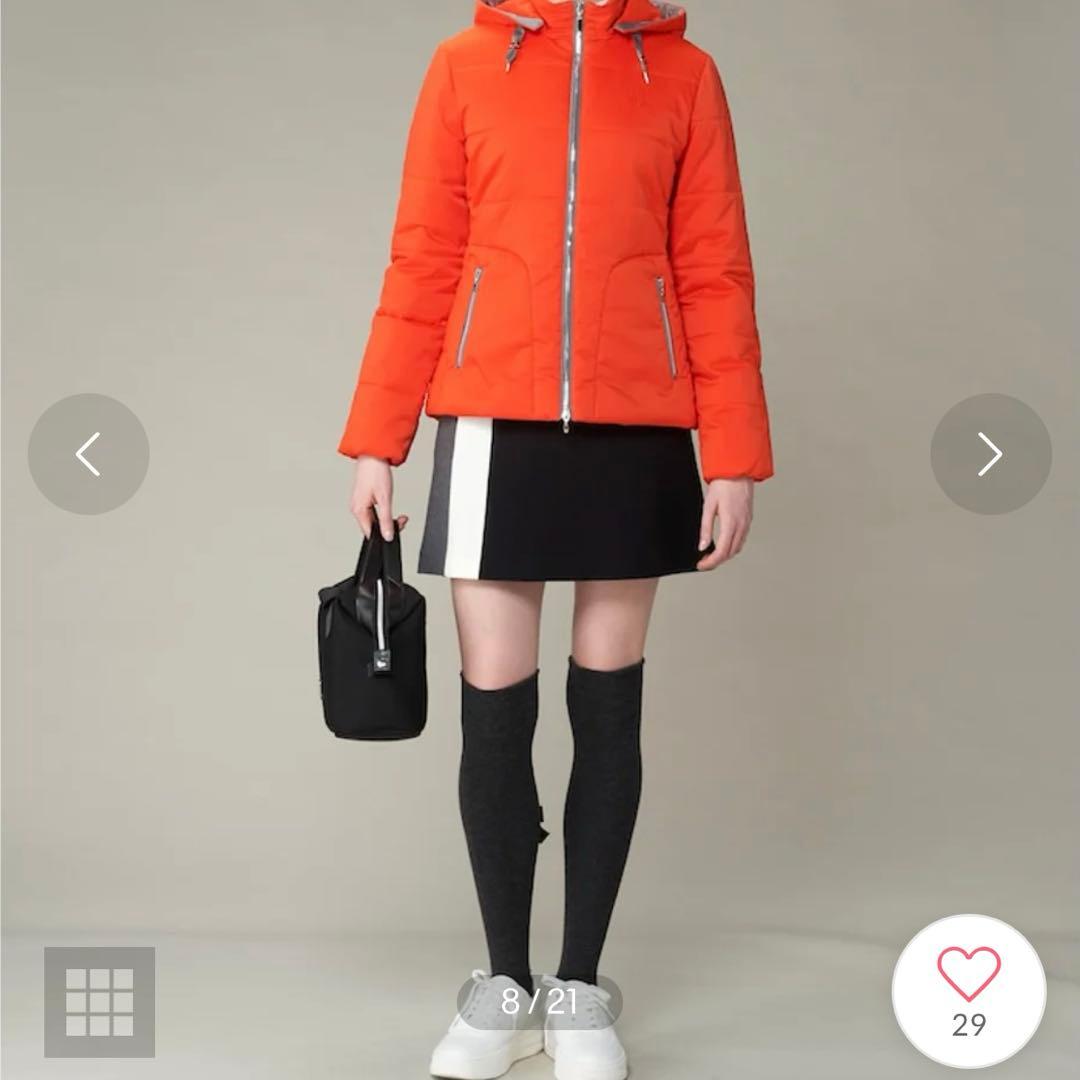Like this item with the heart button

tap(968, 990)
